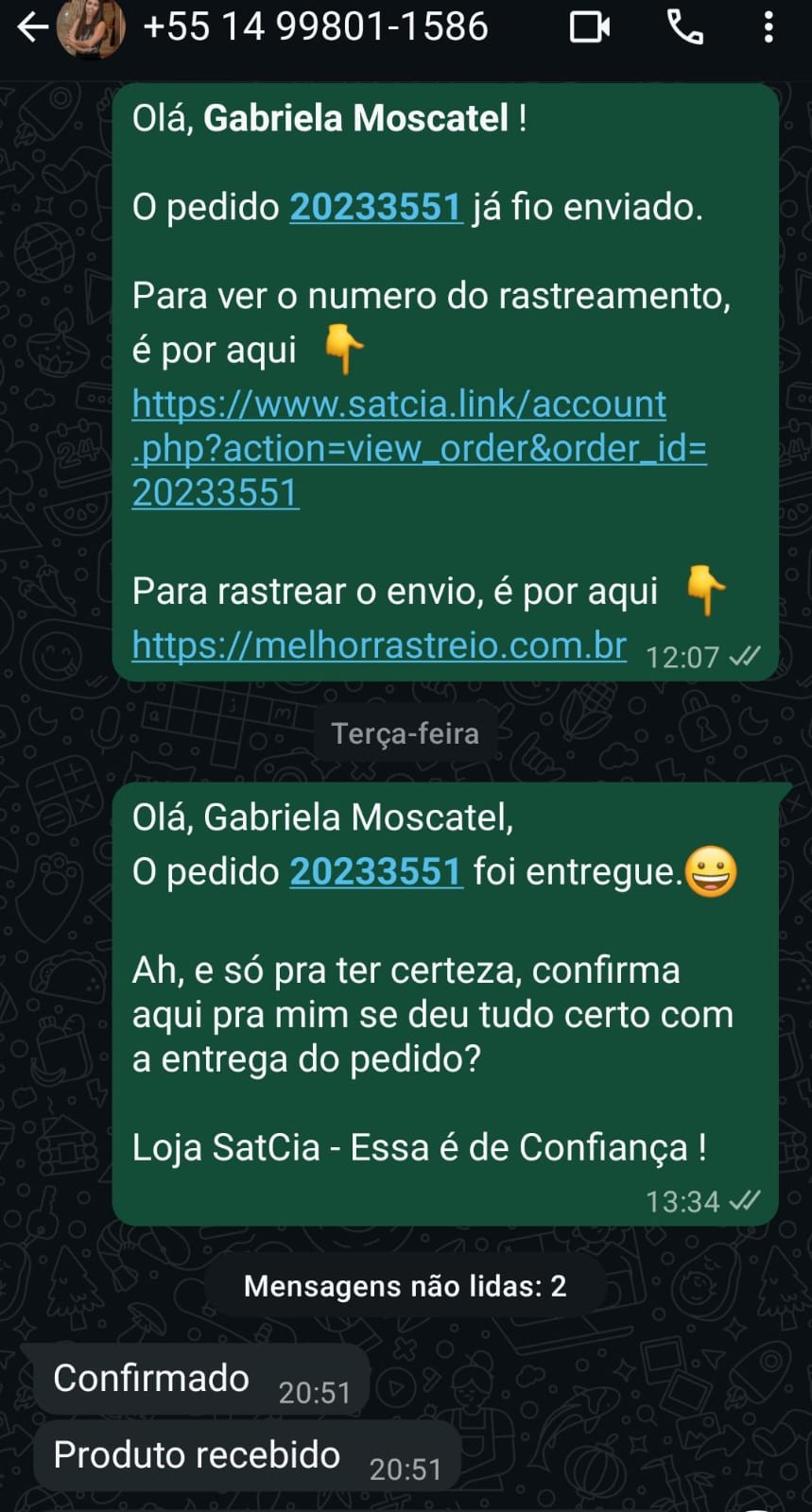The image size is (812, 1512).
Task: Open the satcia.link order tracking URL
Action: pos(419,448)
